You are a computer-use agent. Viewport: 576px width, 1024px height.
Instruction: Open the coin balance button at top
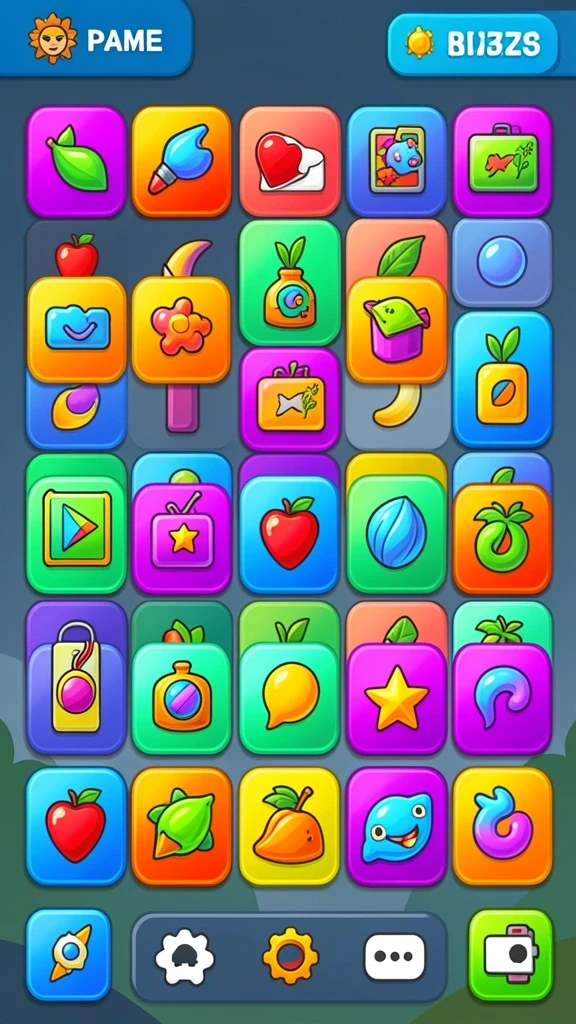click(x=473, y=44)
